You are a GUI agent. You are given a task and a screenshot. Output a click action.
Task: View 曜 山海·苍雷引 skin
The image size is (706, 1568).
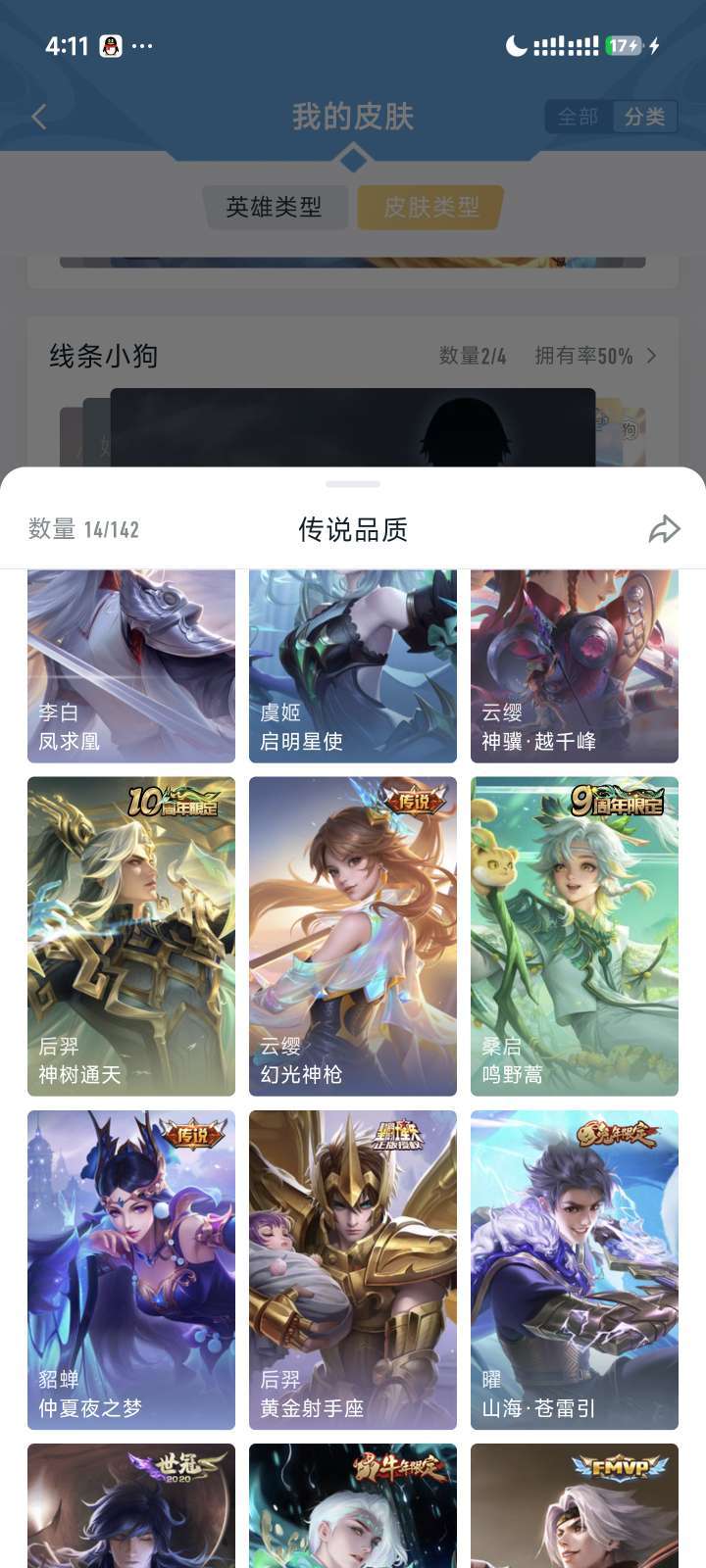pyautogui.click(x=575, y=1269)
